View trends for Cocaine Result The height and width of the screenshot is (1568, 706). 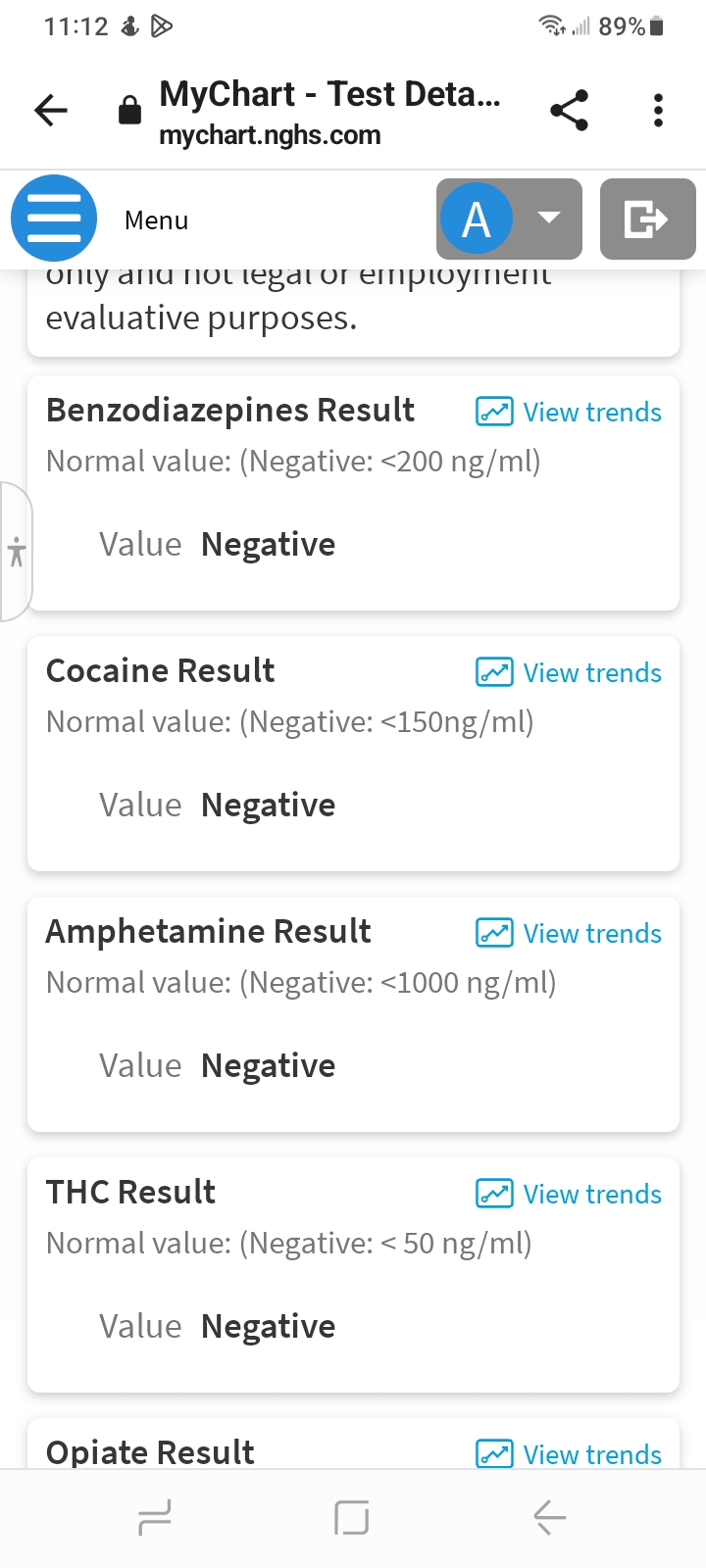569,673
